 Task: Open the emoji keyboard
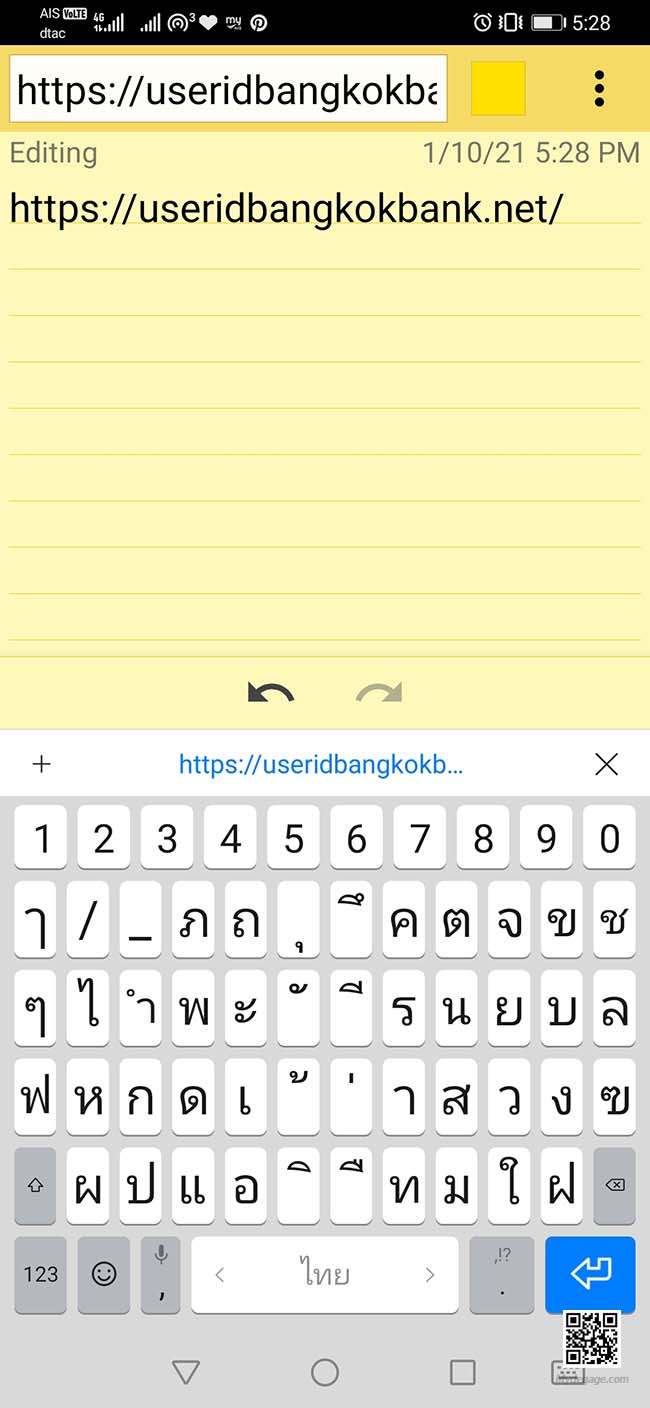(x=104, y=1274)
